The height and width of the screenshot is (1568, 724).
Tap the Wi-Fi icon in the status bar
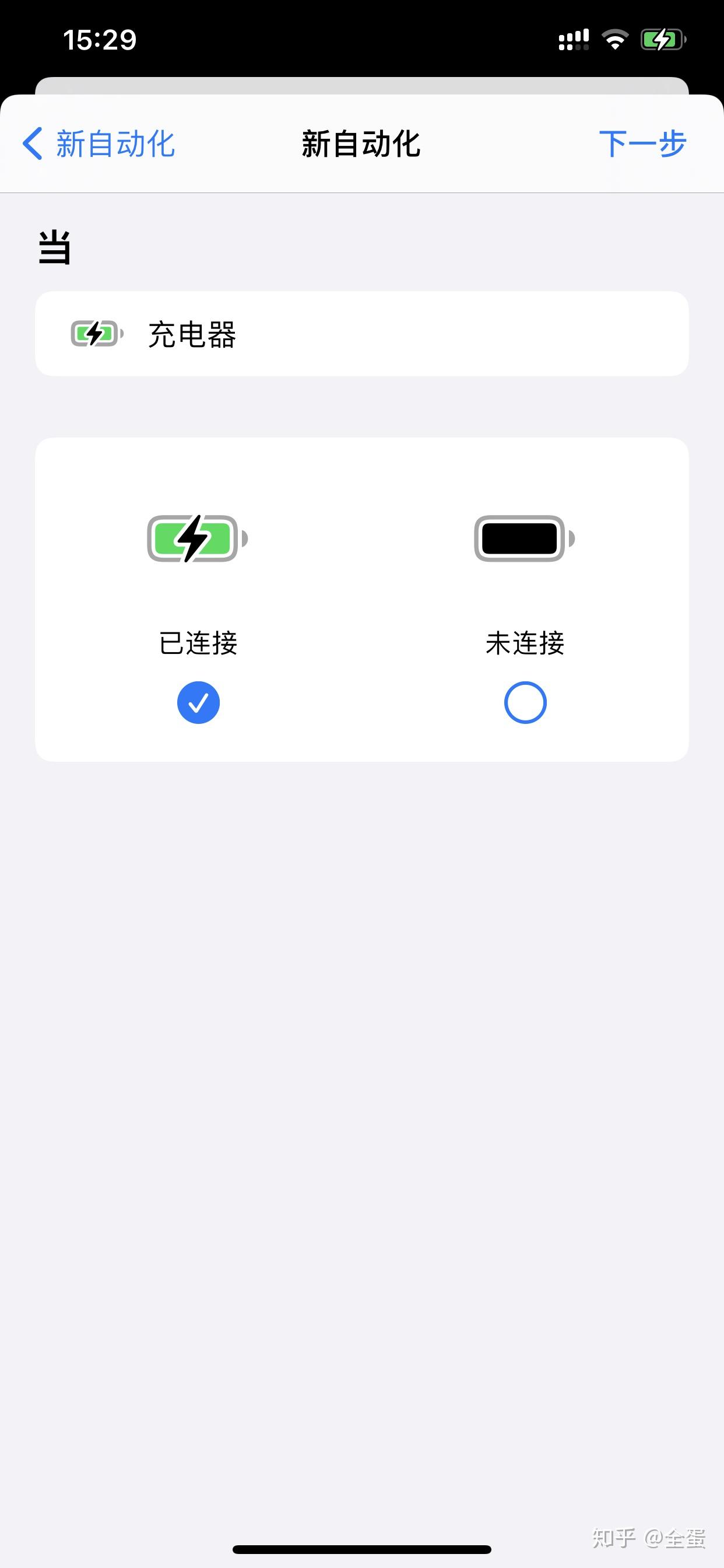pos(614,38)
